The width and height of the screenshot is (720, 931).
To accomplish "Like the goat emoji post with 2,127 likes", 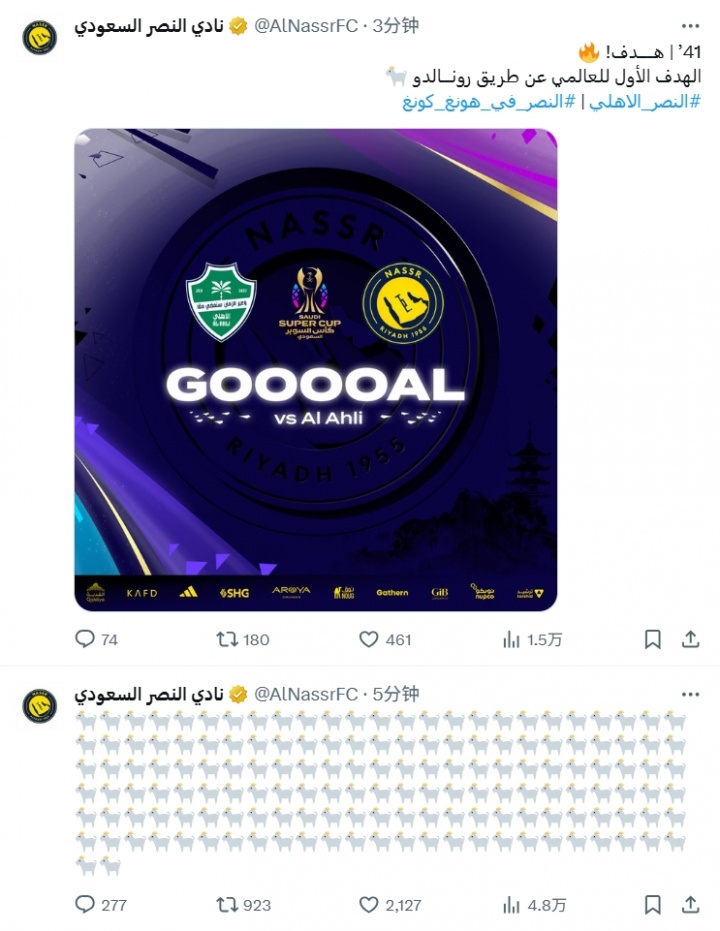I will pyautogui.click(x=369, y=904).
